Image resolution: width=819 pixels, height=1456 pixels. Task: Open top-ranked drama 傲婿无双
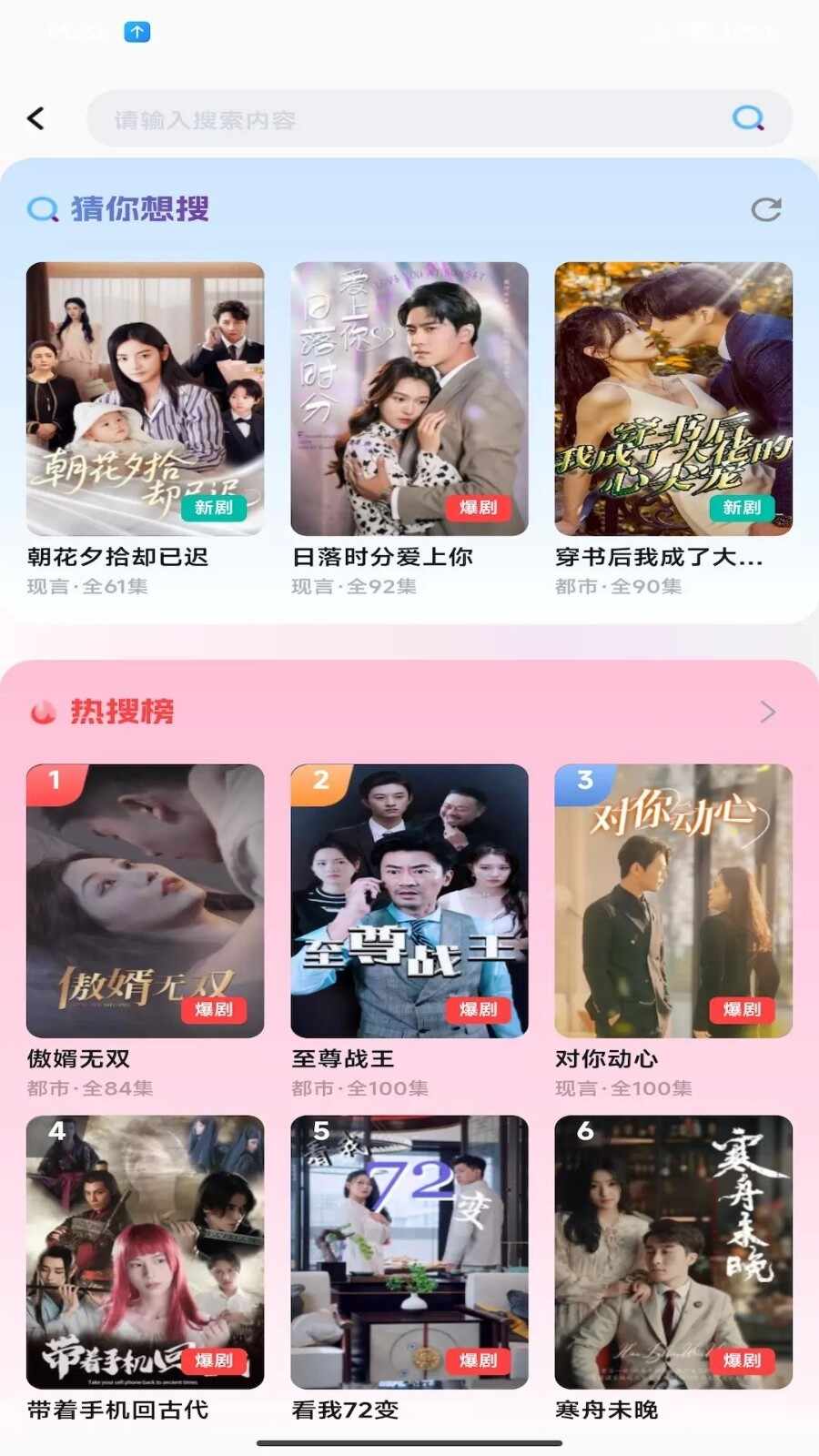[145, 901]
